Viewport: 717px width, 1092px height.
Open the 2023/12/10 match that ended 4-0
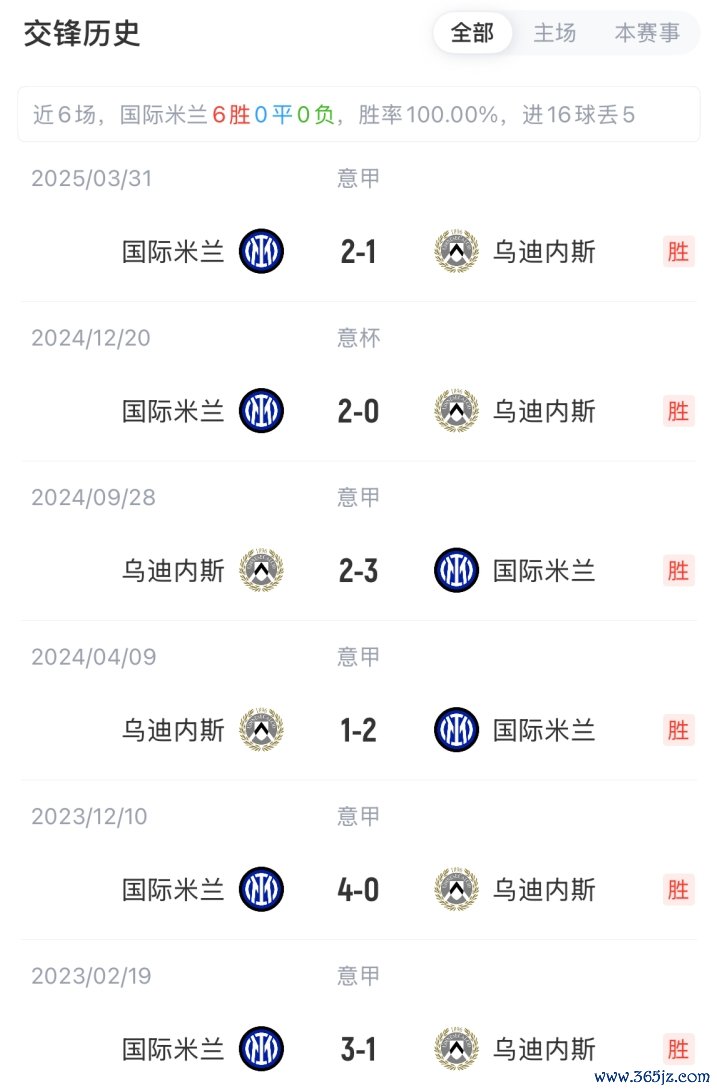(x=358, y=889)
